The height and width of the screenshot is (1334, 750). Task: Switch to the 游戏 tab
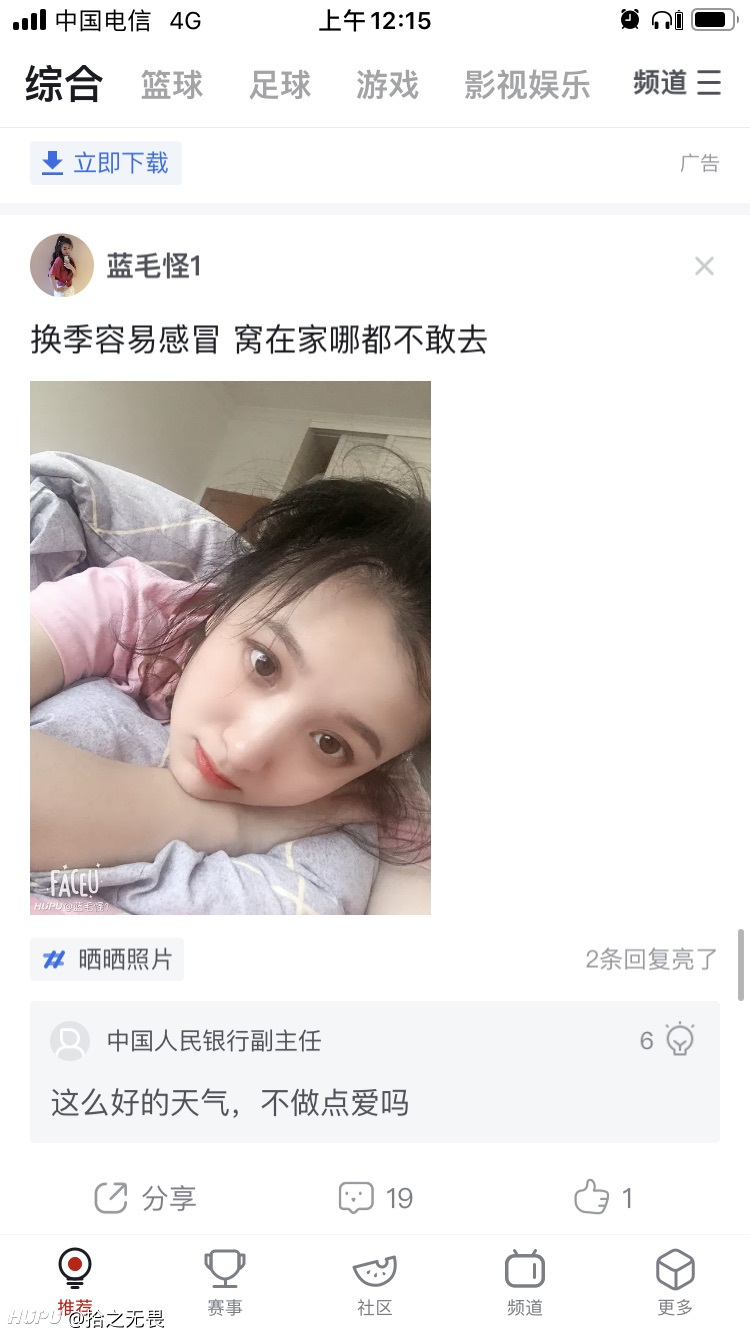[387, 85]
